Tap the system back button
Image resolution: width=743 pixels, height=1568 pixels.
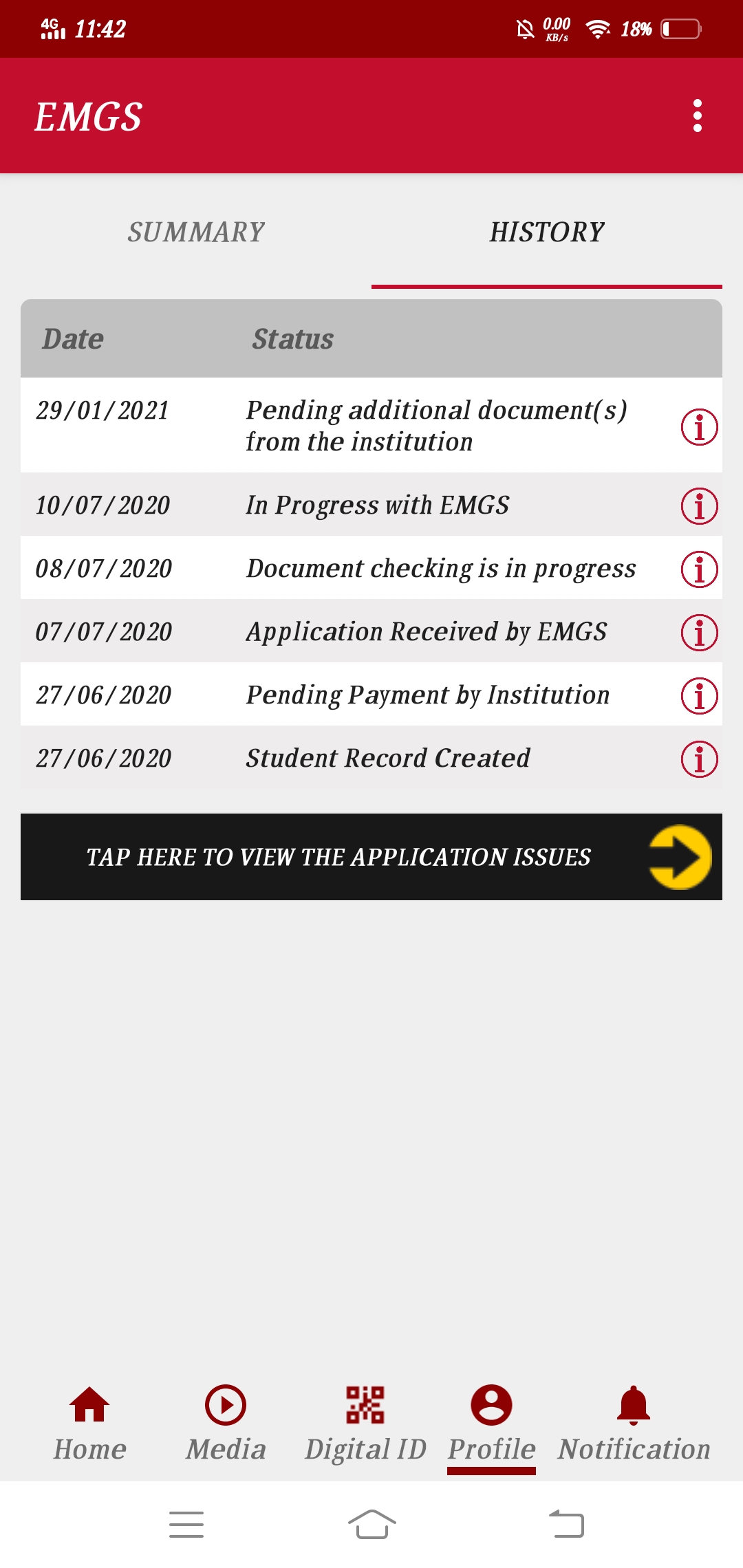566,1524
